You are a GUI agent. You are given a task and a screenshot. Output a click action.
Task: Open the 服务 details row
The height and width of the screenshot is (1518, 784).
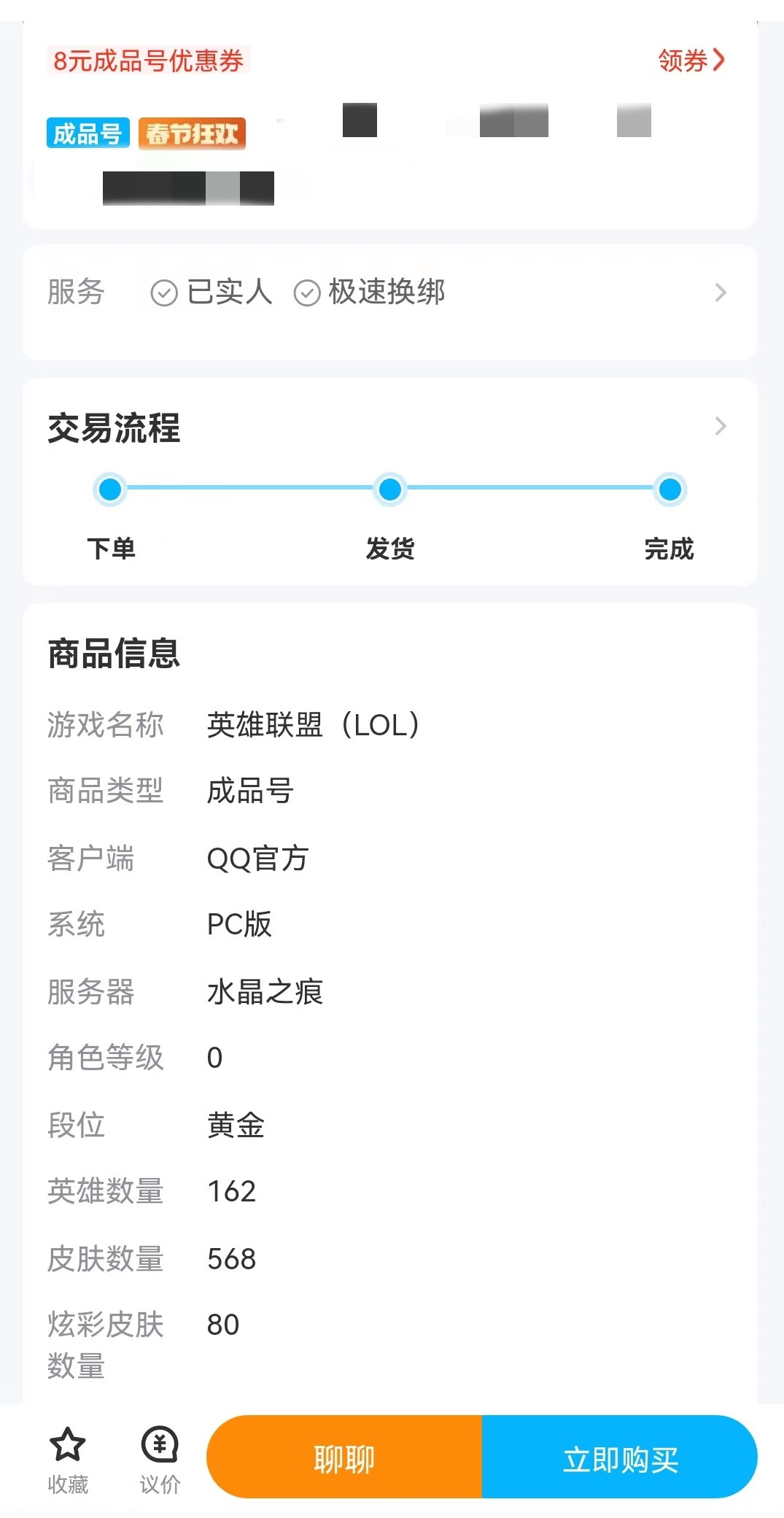(x=720, y=293)
